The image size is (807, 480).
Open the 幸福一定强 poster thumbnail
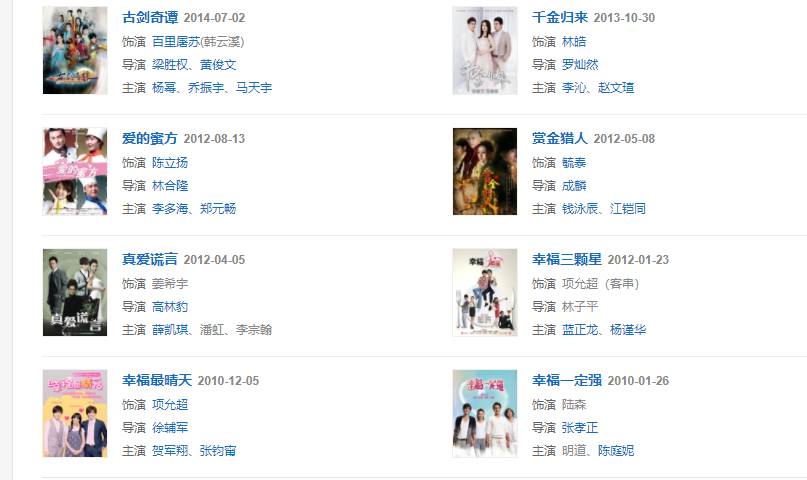click(x=485, y=413)
